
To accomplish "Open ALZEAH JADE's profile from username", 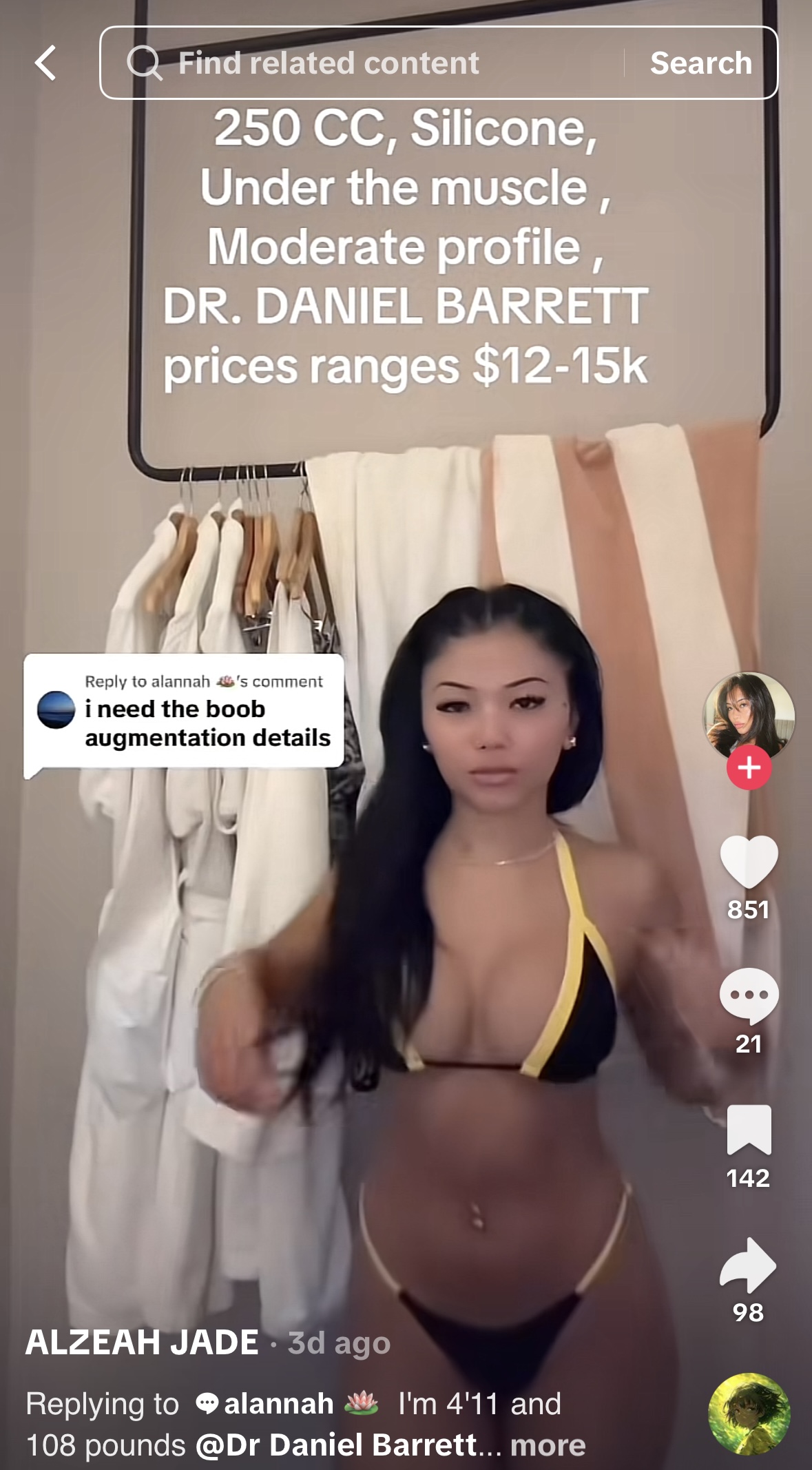I will point(142,1342).
